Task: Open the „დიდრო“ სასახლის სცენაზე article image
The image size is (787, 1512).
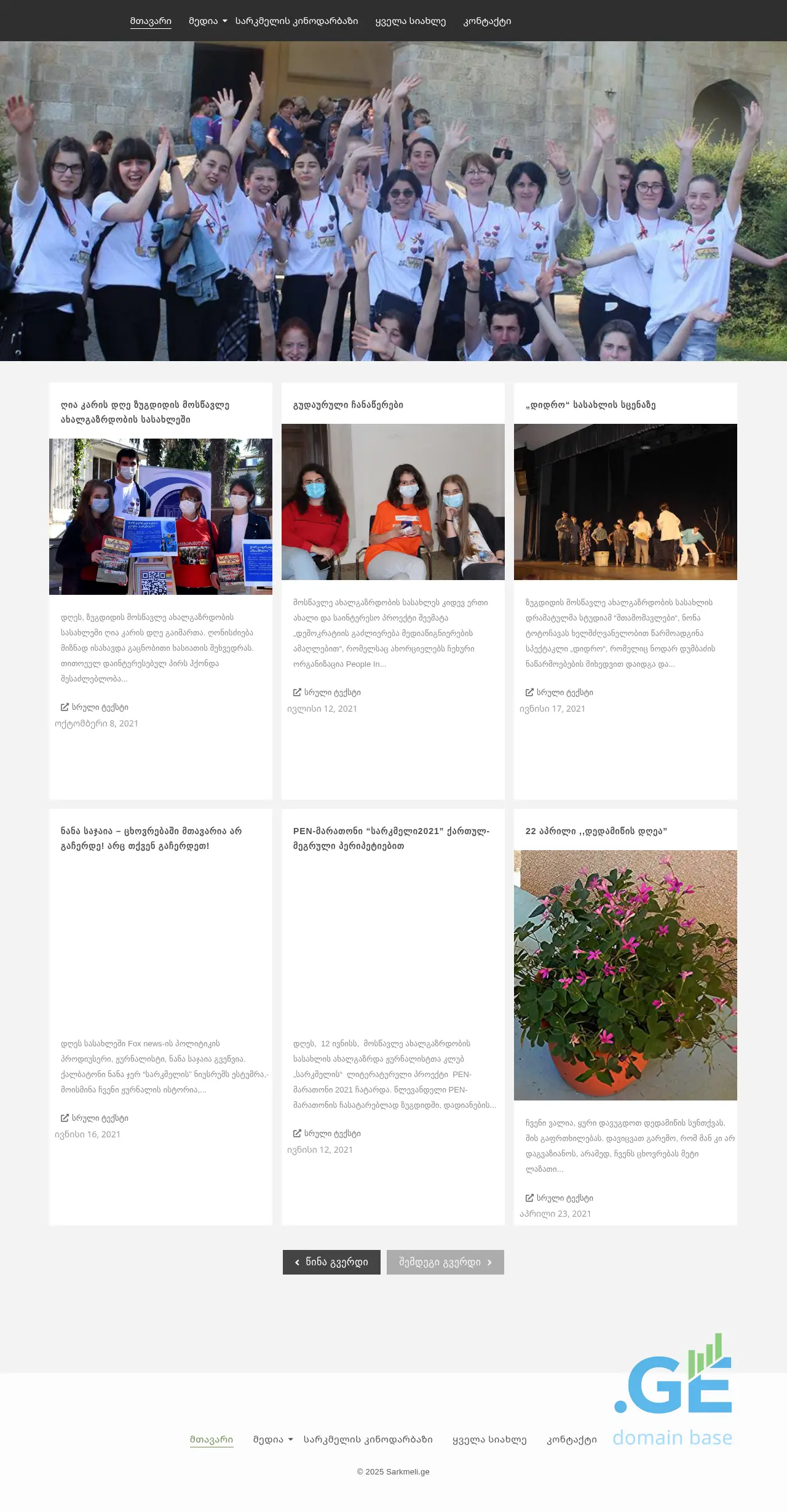Action: coord(625,501)
